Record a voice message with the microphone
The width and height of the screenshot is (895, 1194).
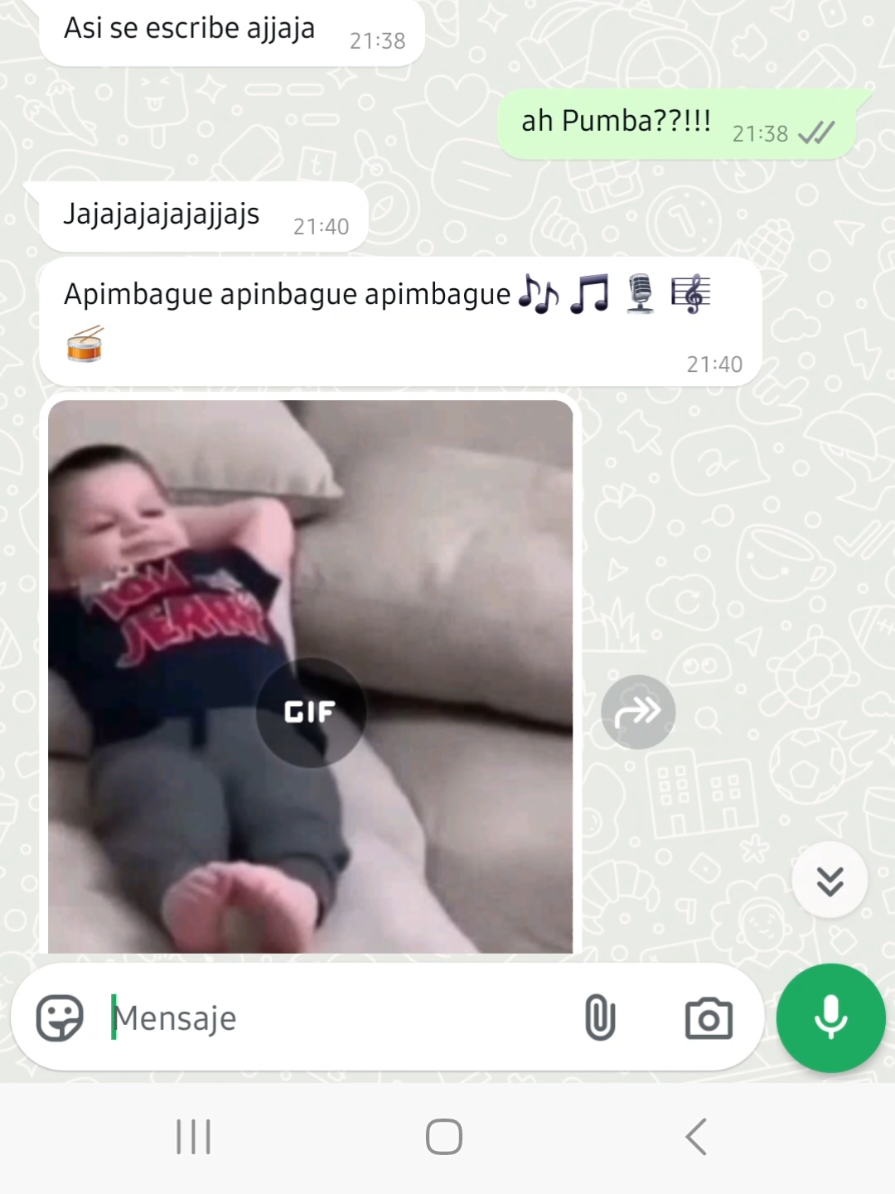pyautogui.click(x=830, y=1019)
